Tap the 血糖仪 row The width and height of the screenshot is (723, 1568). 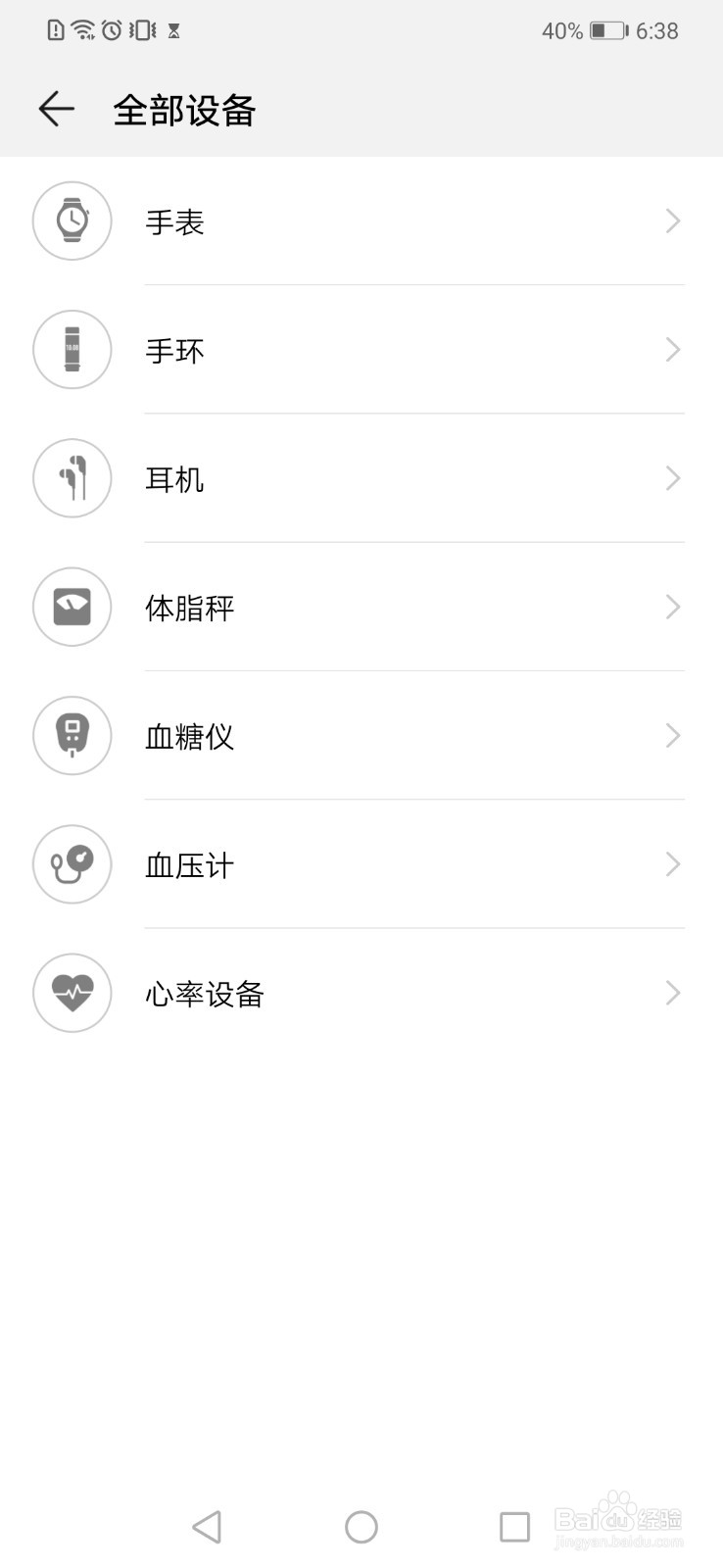click(x=361, y=736)
